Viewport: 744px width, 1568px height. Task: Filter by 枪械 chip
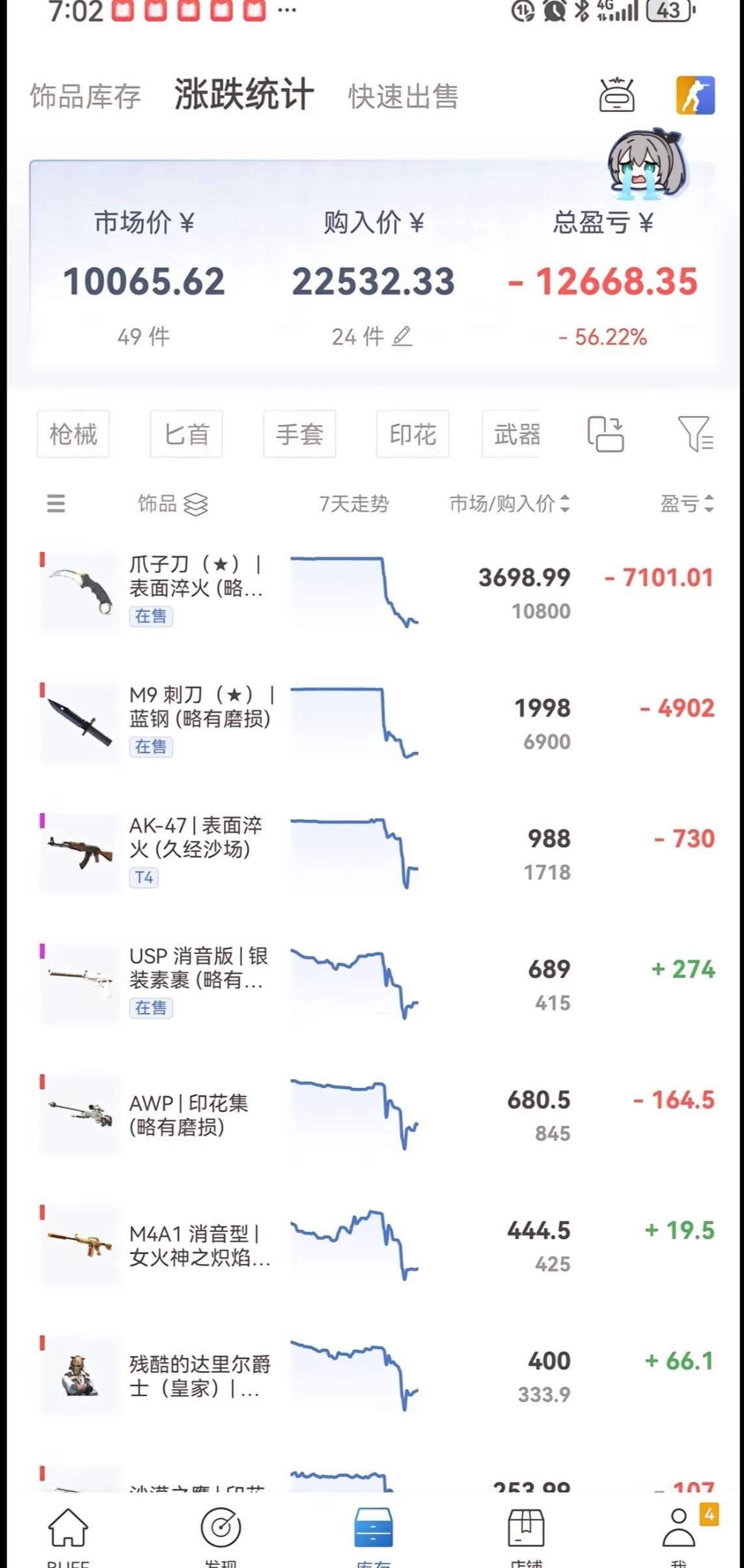(x=73, y=434)
